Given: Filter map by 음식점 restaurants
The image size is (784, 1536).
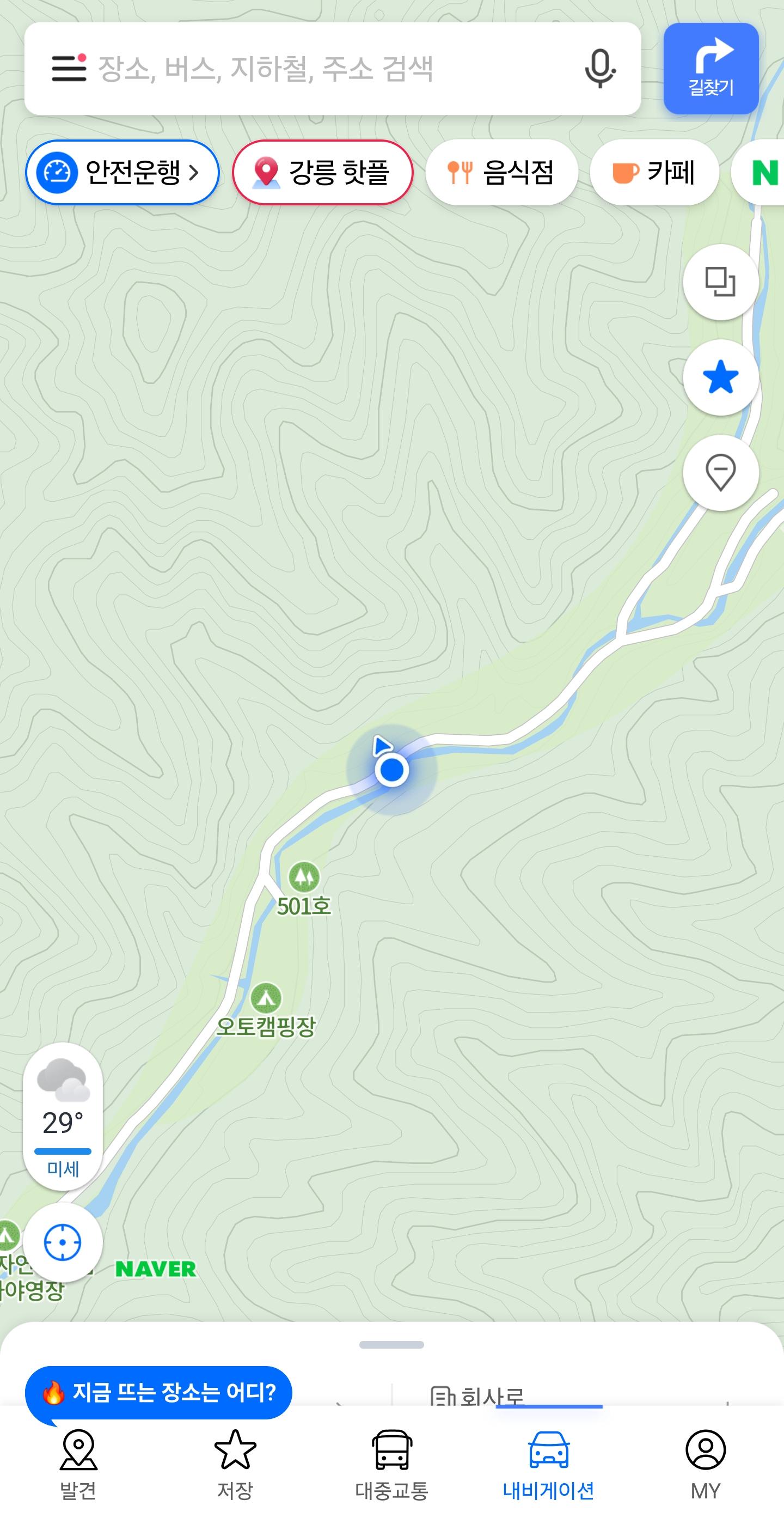Looking at the screenshot, I should coord(501,172).
